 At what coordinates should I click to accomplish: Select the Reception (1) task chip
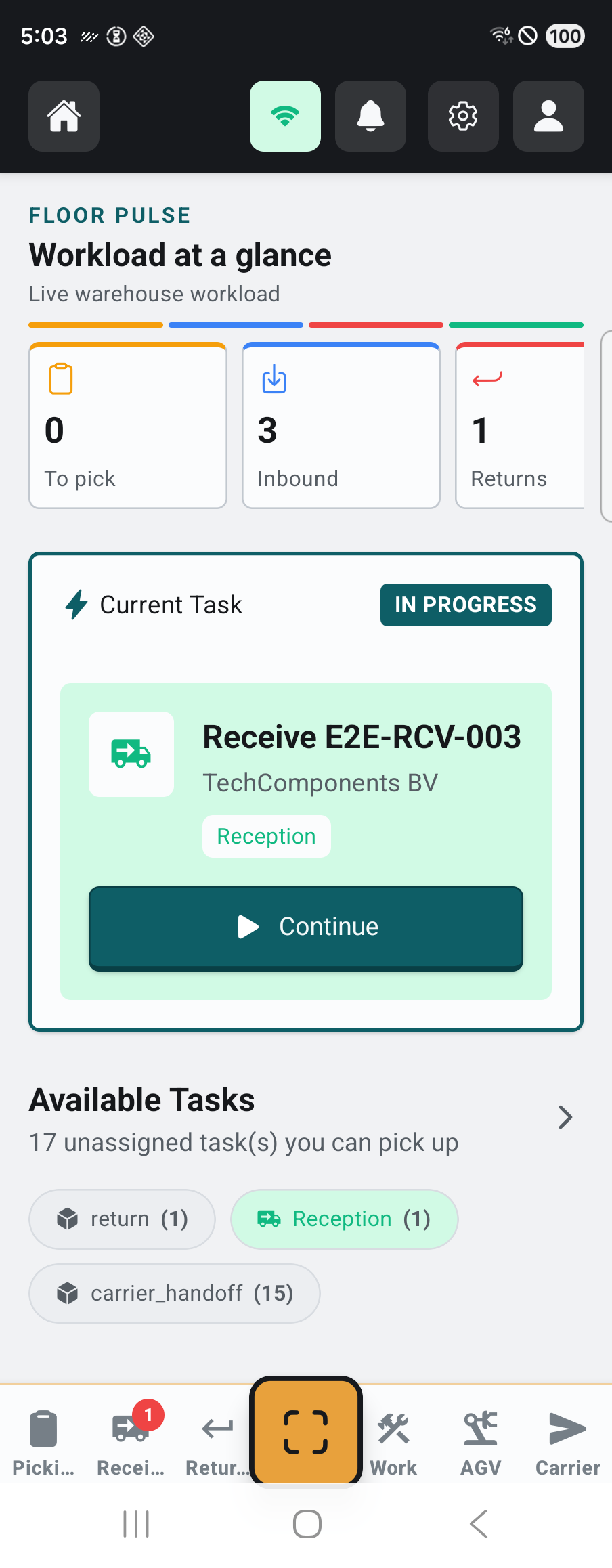click(x=344, y=1219)
